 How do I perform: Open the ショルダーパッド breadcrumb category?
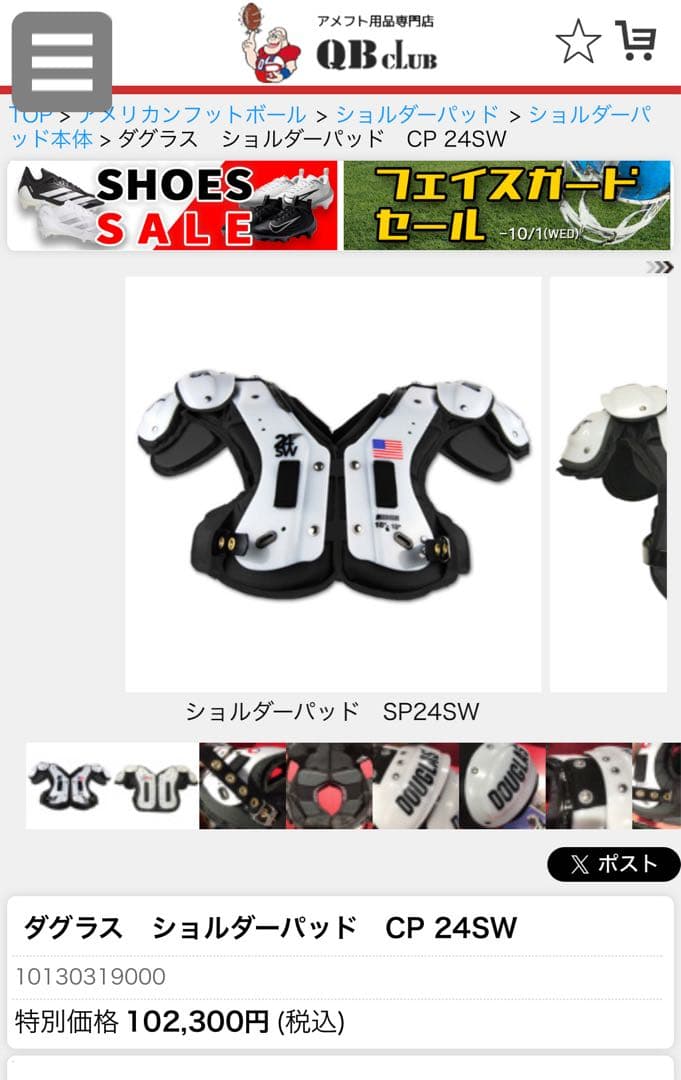(417, 115)
